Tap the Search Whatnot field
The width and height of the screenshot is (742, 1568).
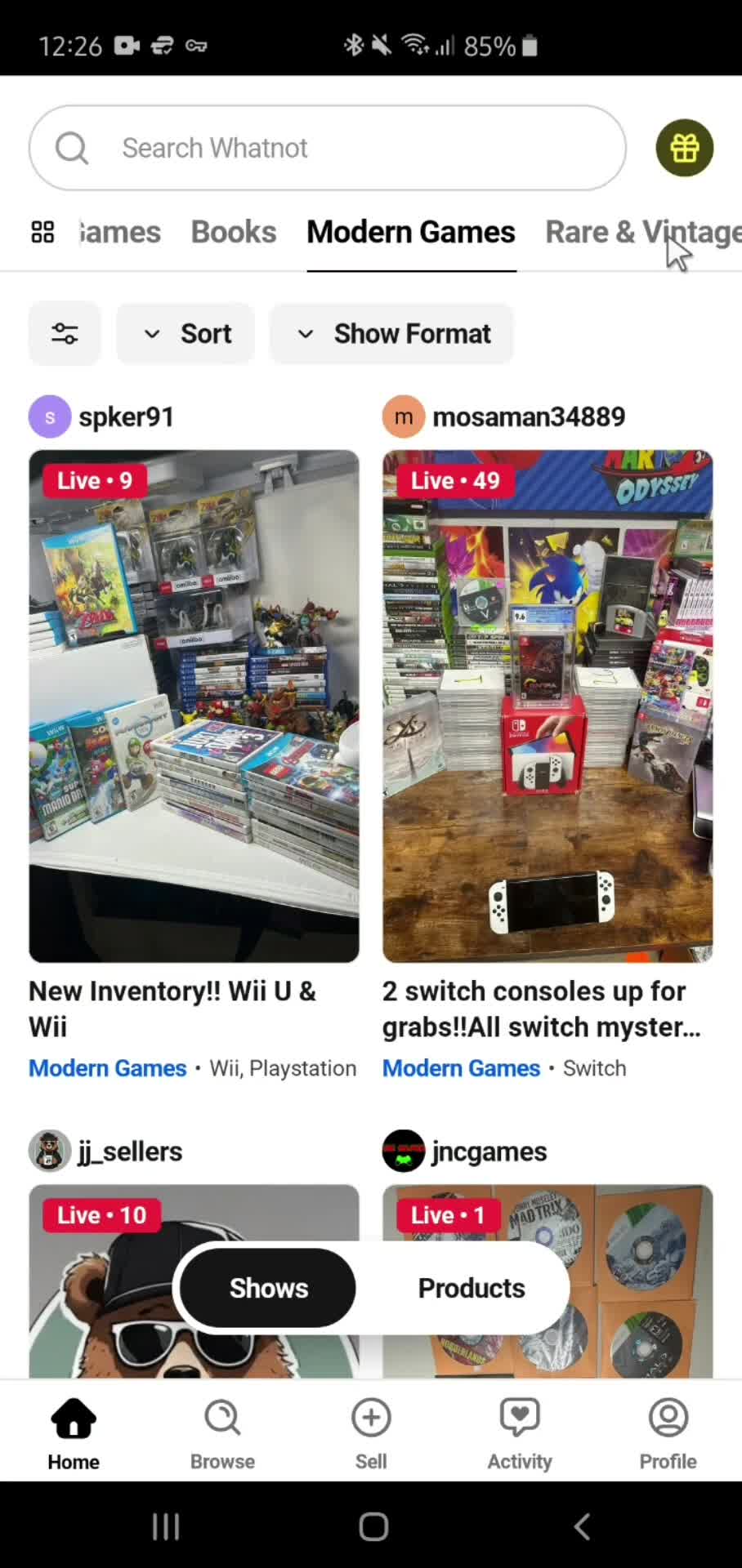click(327, 148)
